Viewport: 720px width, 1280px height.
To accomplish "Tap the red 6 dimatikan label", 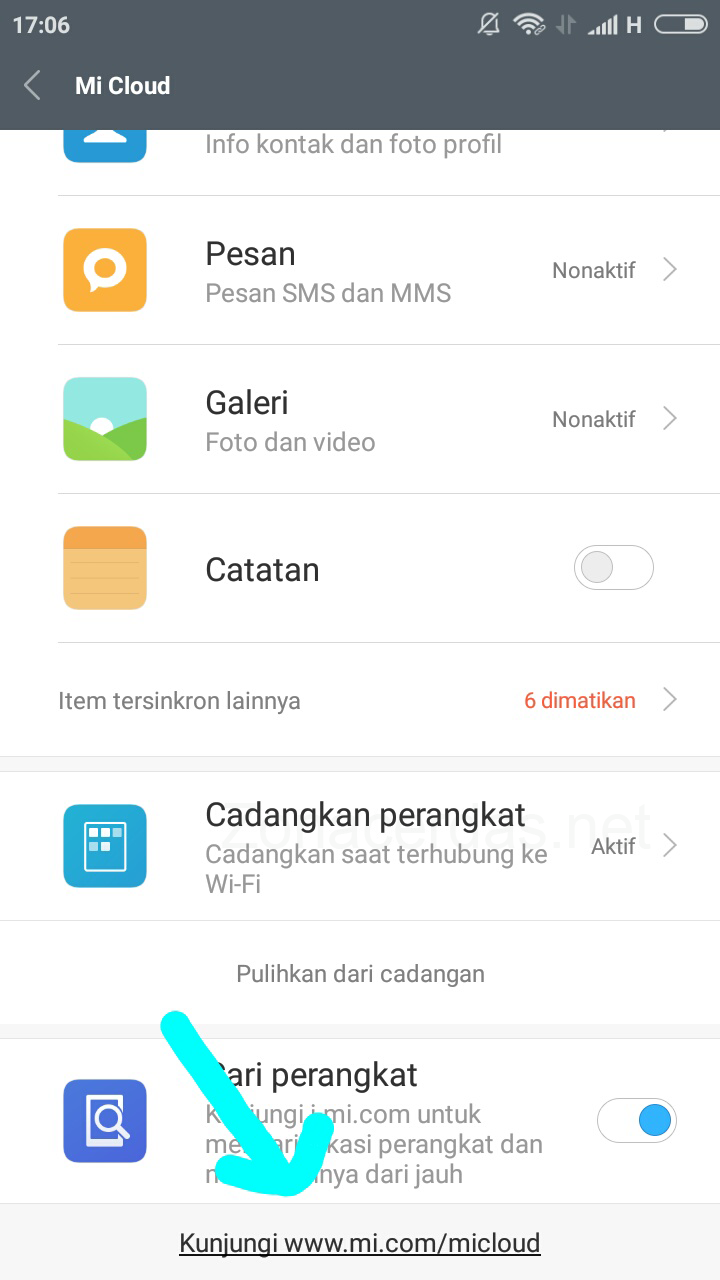I will [x=579, y=700].
